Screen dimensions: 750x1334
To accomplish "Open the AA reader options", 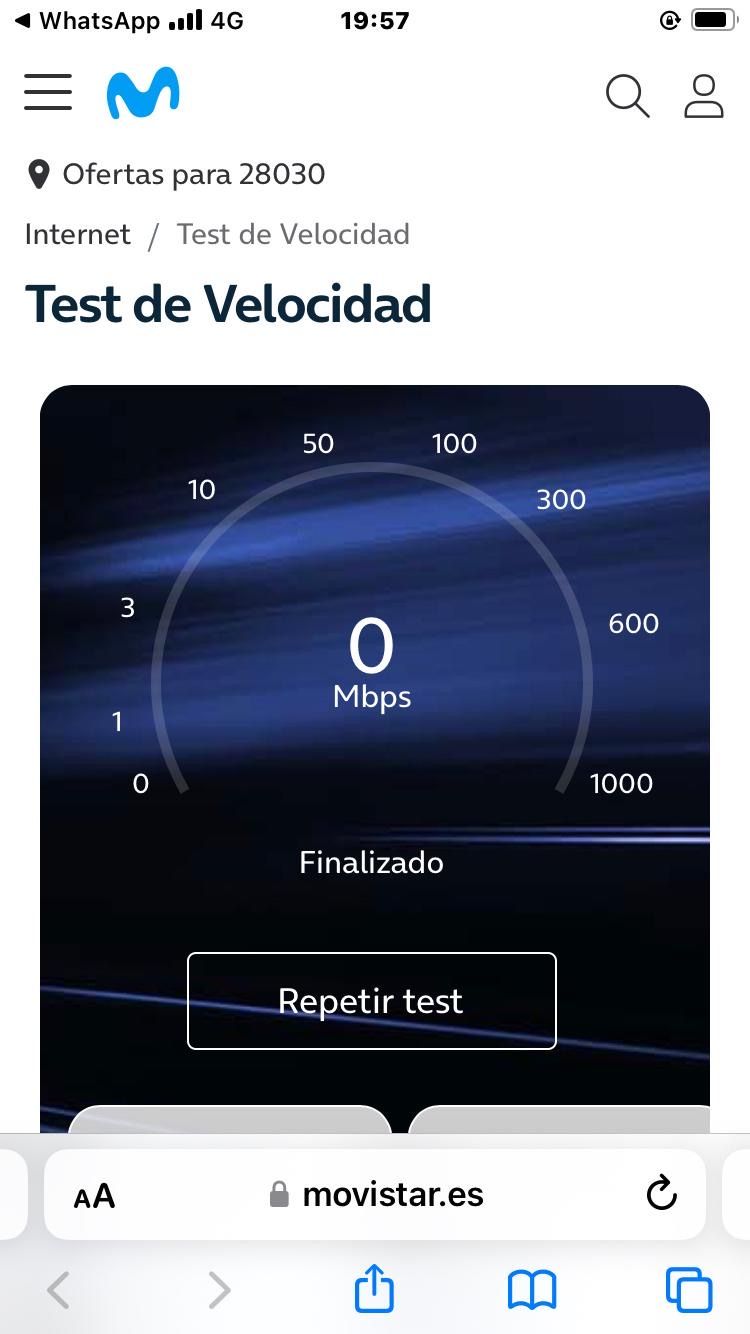I will [95, 1194].
